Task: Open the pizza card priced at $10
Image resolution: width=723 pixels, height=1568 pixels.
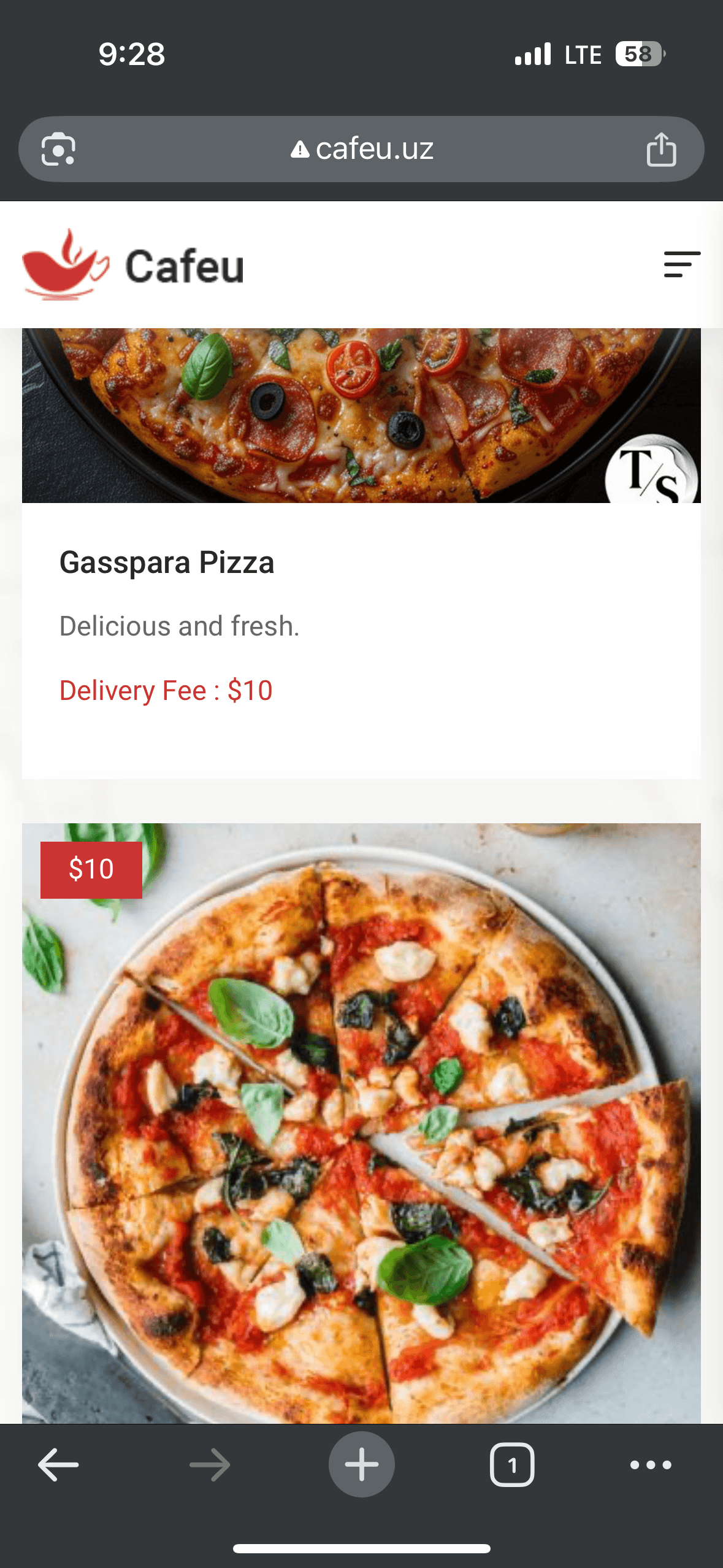Action: pyautogui.click(x=361, y=1123)
